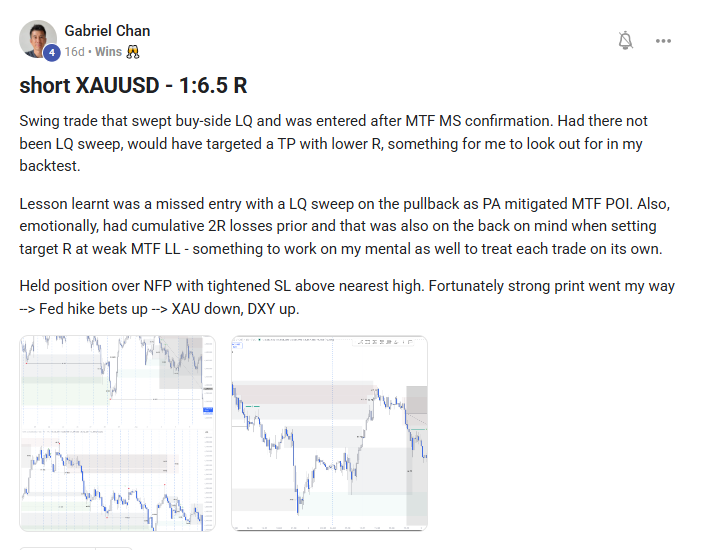Open the second single-panel chart image
706x550 pixels.
329,433
